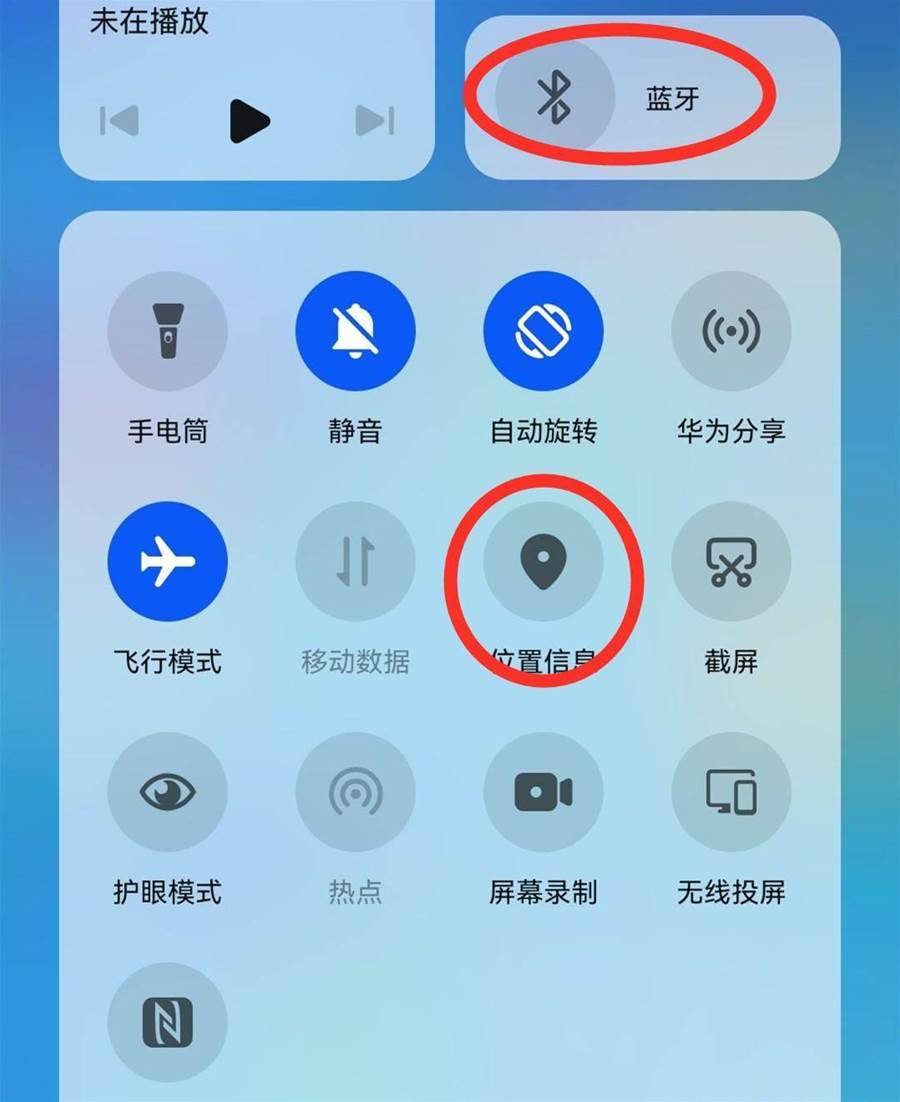Toggle mobile data (移动数据)
The image size is (900, 1102).
coord(355,561)
